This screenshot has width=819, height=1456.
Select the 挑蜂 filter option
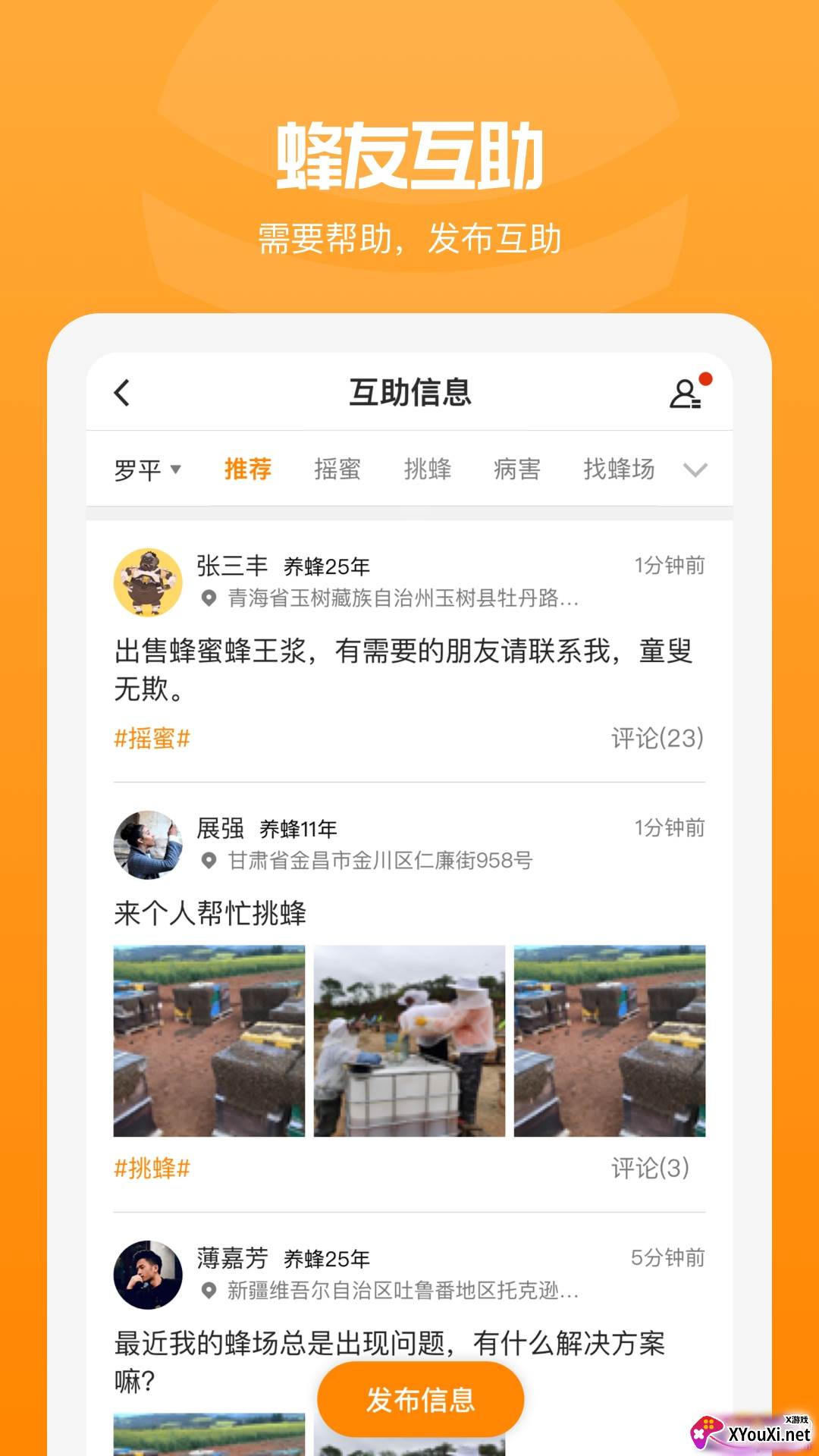coord(429,469)
